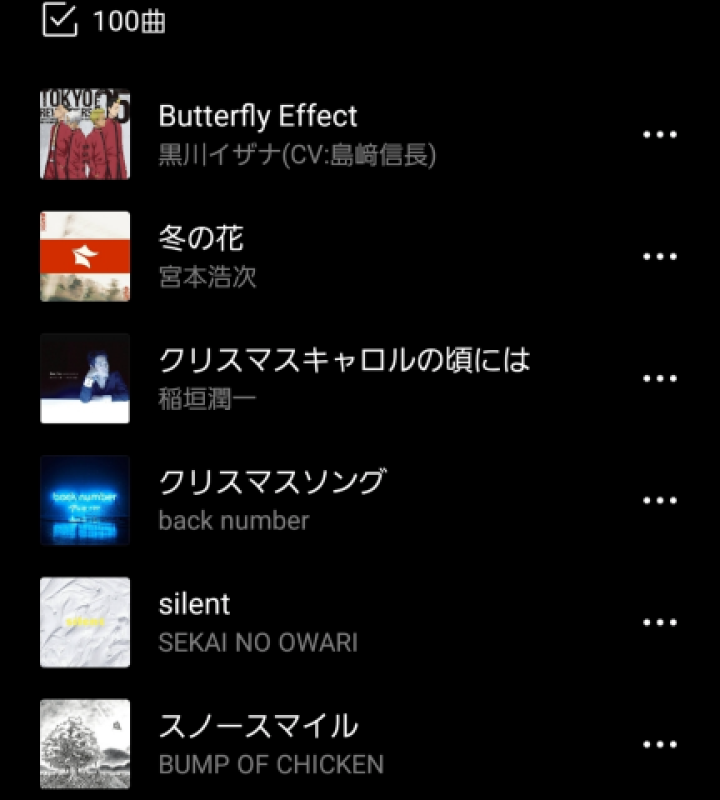
Task: Tap the multi-select checkbox icon beside 100曲
Action: coord(60,20)
